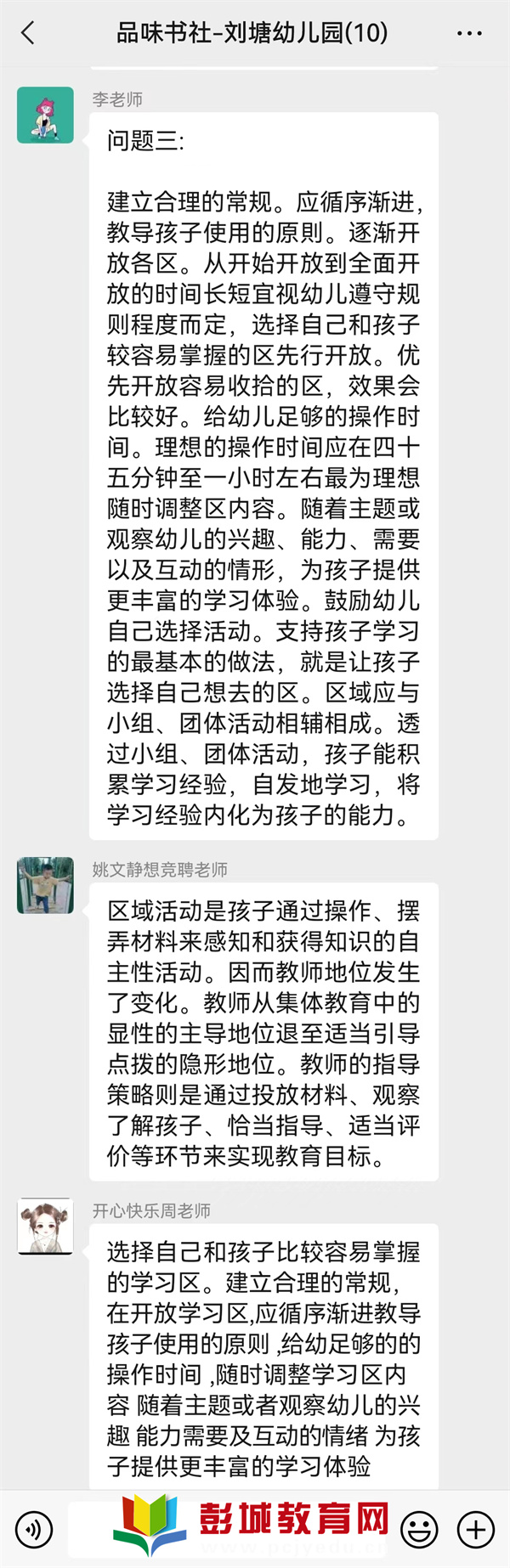Open the group chat overflow menu
The image size is (510, 1568).
(x=469, y=34)
